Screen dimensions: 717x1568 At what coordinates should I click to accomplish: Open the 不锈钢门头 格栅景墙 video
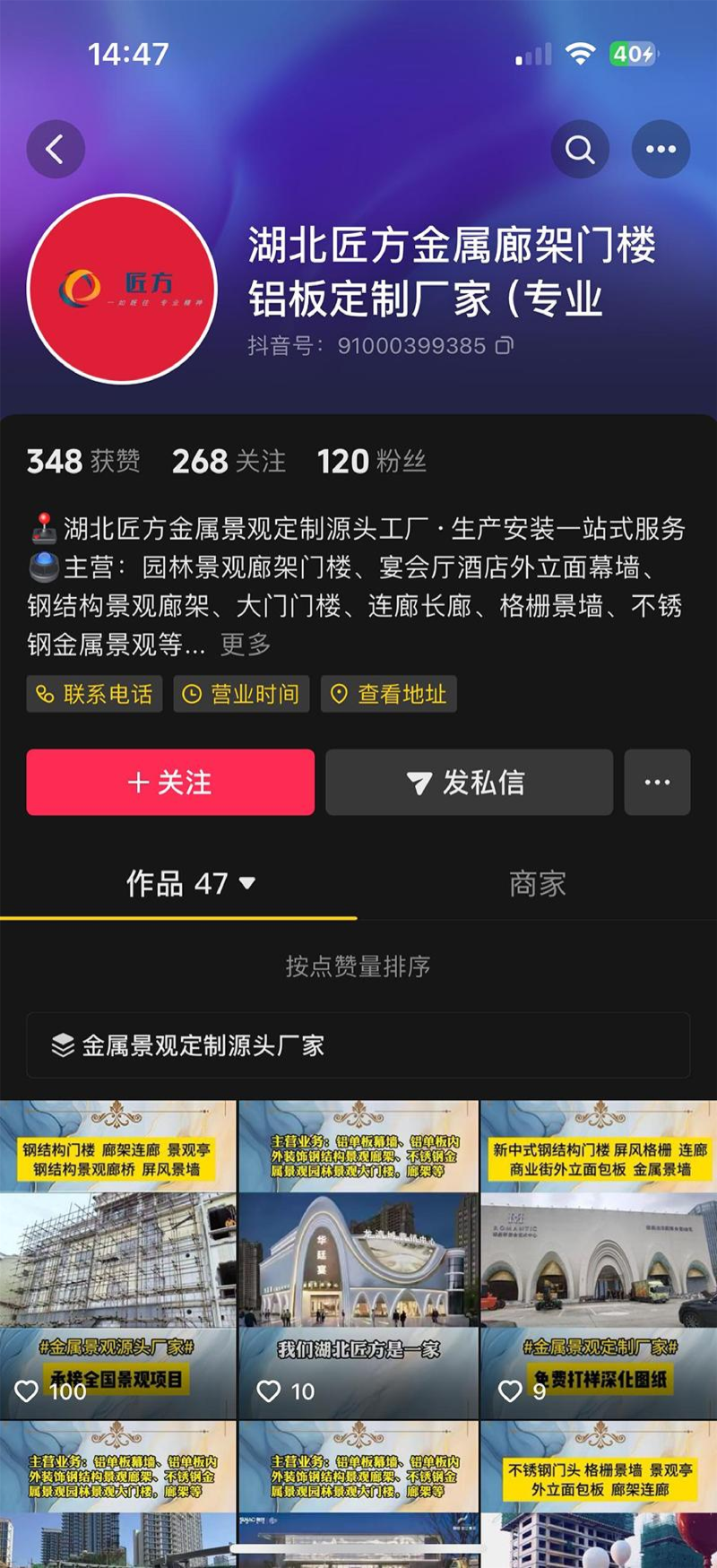coord(599,1493)
